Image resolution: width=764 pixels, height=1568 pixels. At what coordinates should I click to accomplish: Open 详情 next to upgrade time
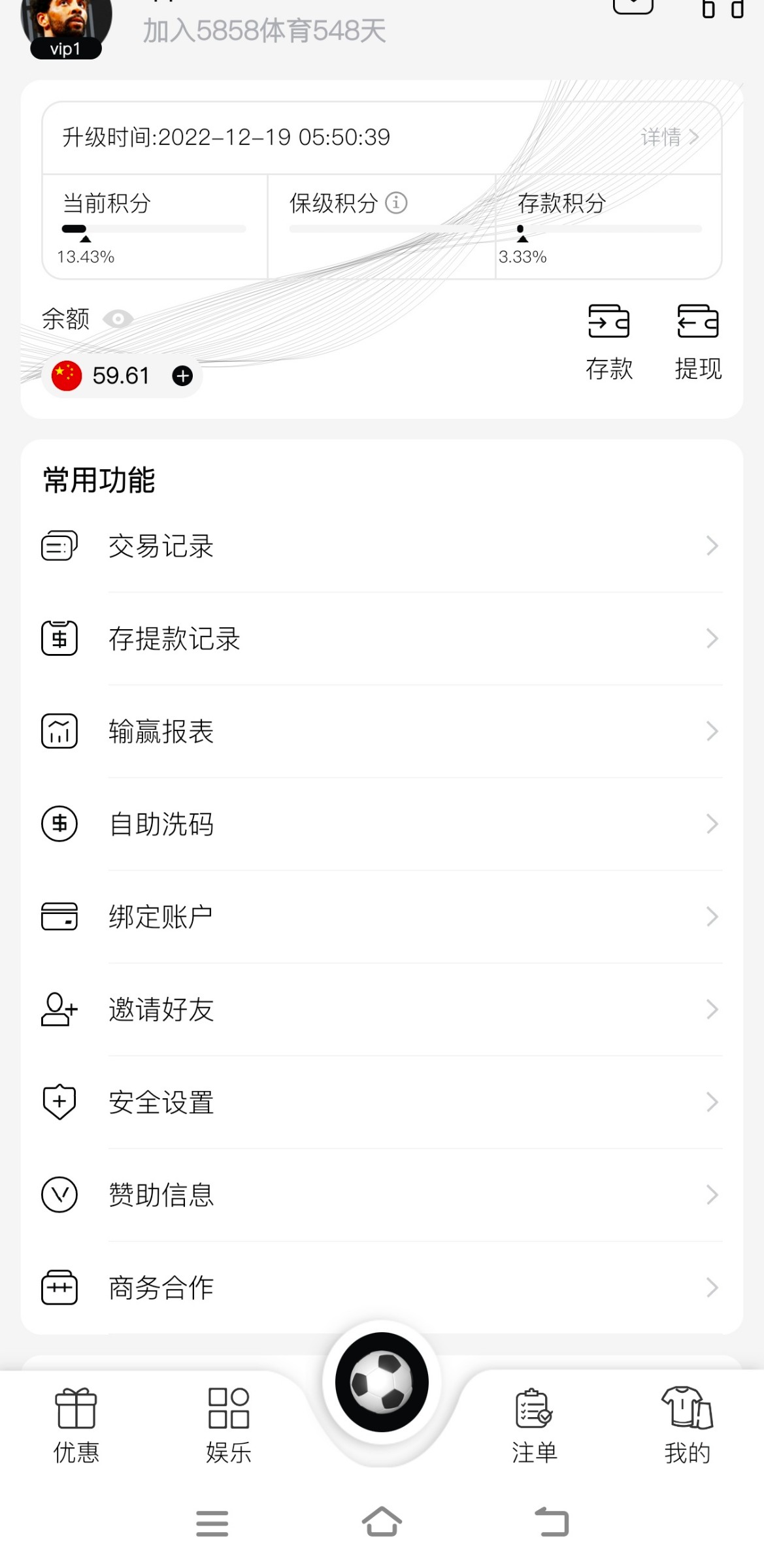pos(667,137)
